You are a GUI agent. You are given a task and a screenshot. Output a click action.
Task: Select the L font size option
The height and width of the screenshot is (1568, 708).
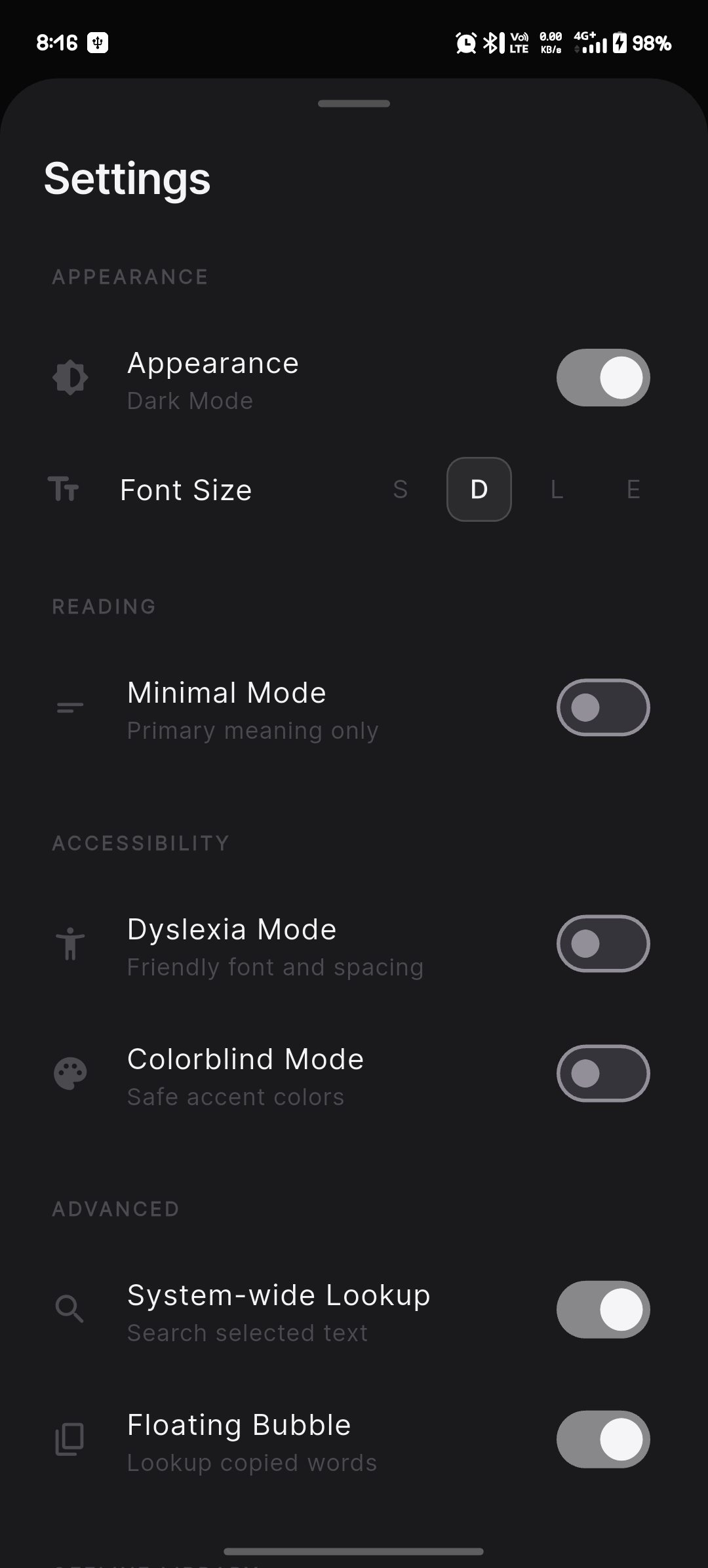point(556,490)
